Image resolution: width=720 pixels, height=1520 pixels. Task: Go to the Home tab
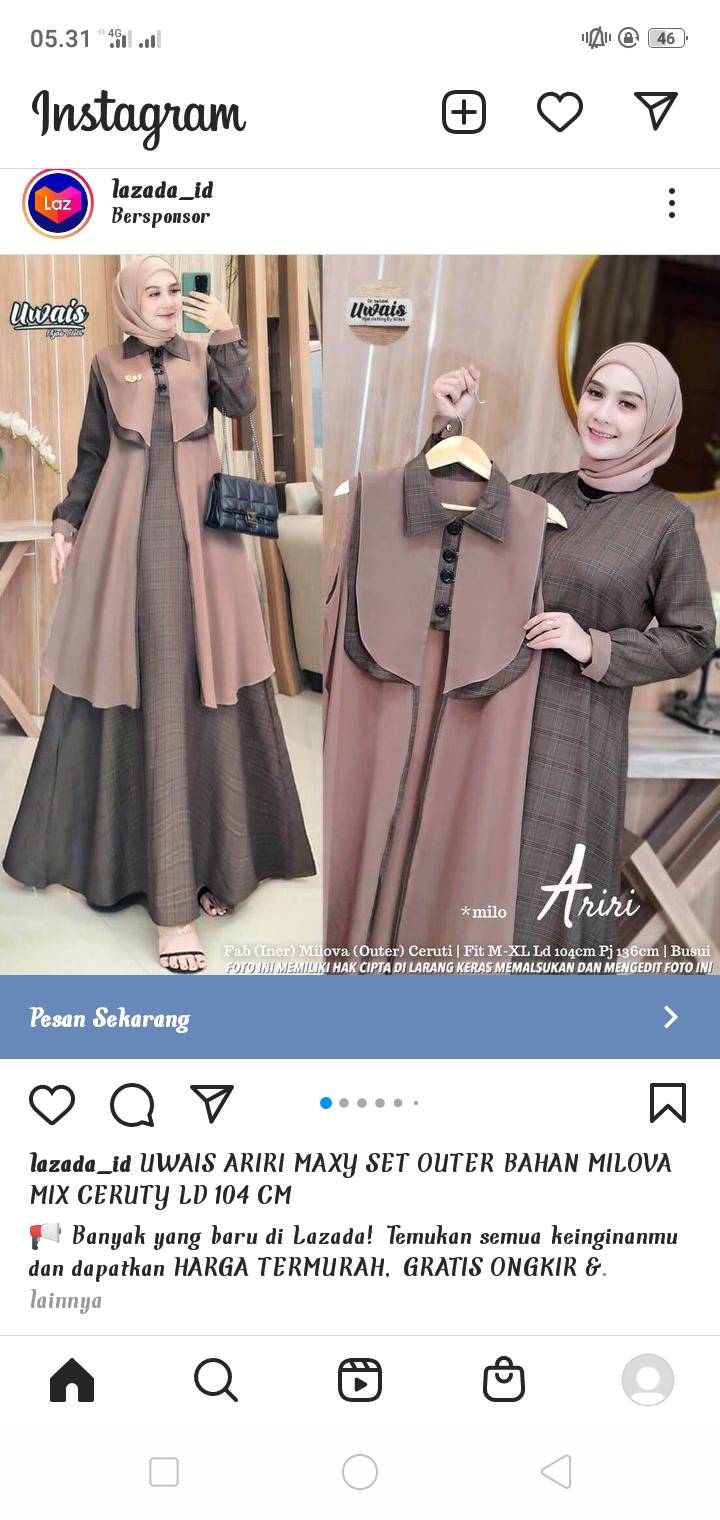pos(72,1380)
